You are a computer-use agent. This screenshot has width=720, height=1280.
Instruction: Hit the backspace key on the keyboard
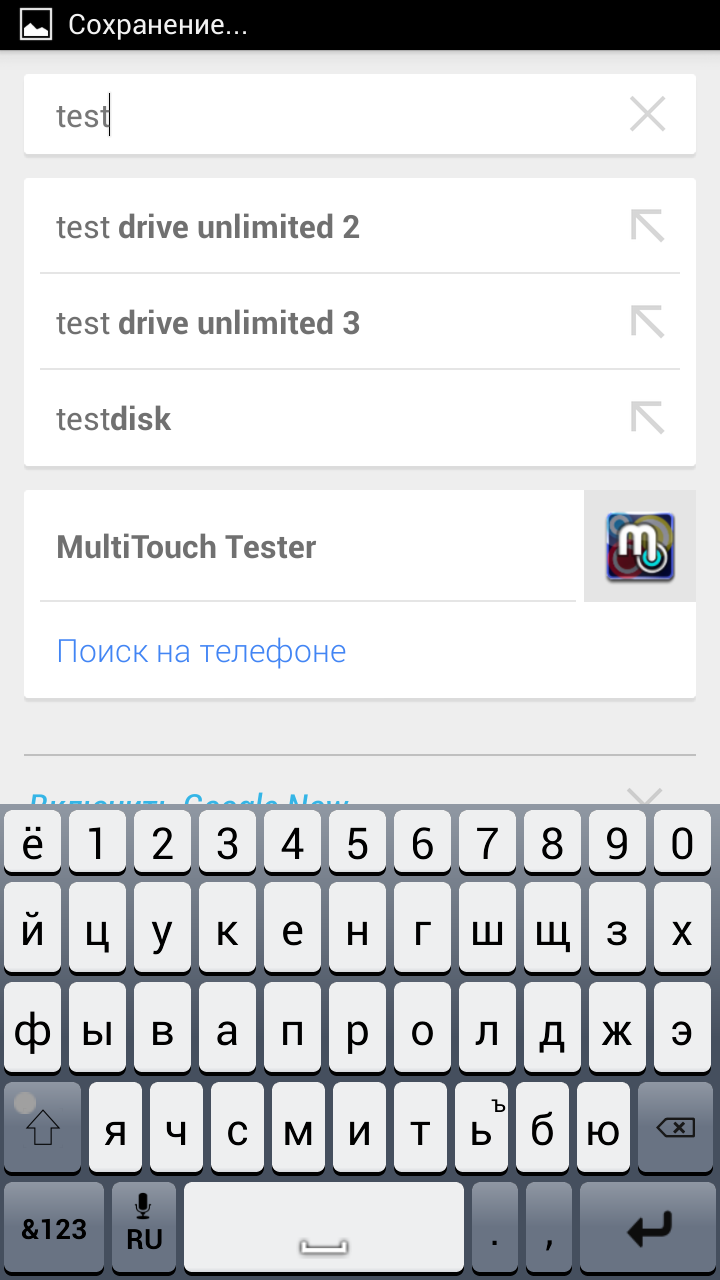coord(676,1127)
